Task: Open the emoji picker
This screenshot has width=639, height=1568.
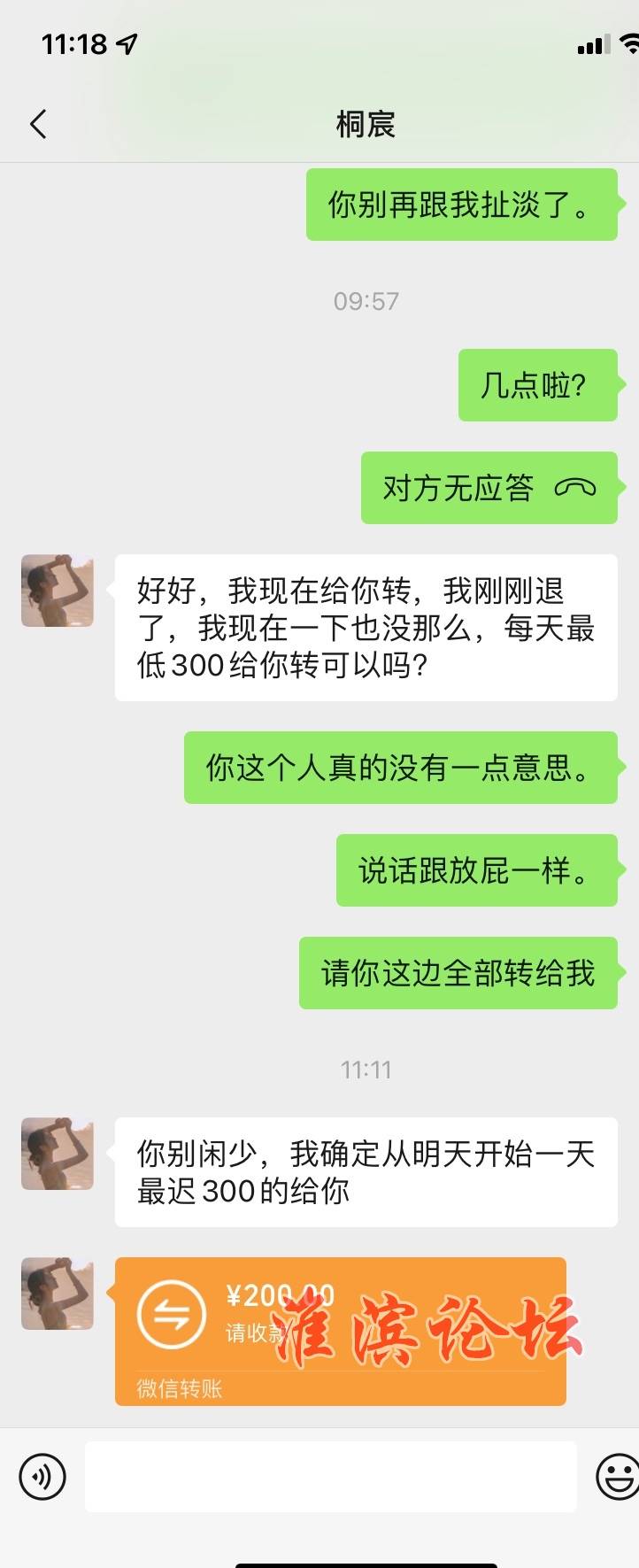Action: pos(617,1476)
